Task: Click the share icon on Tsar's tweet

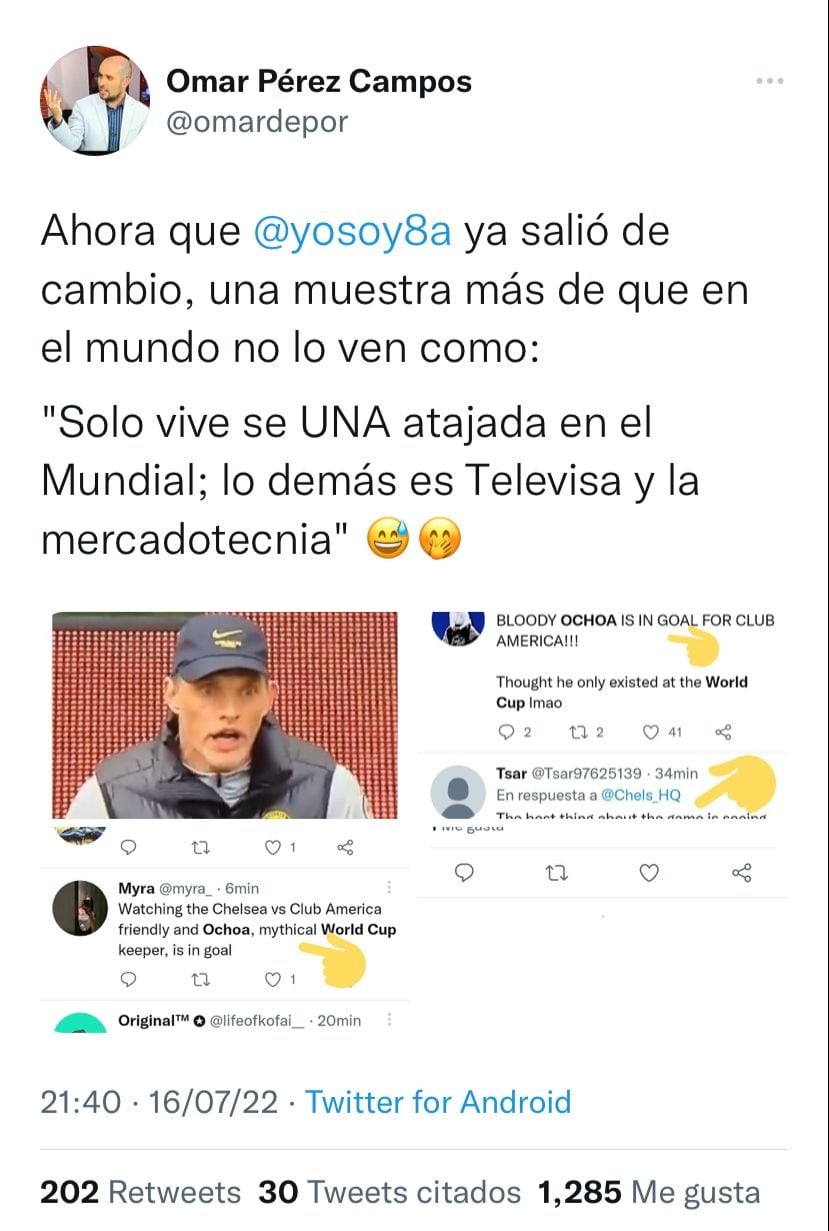Action: tap(741, 873)
